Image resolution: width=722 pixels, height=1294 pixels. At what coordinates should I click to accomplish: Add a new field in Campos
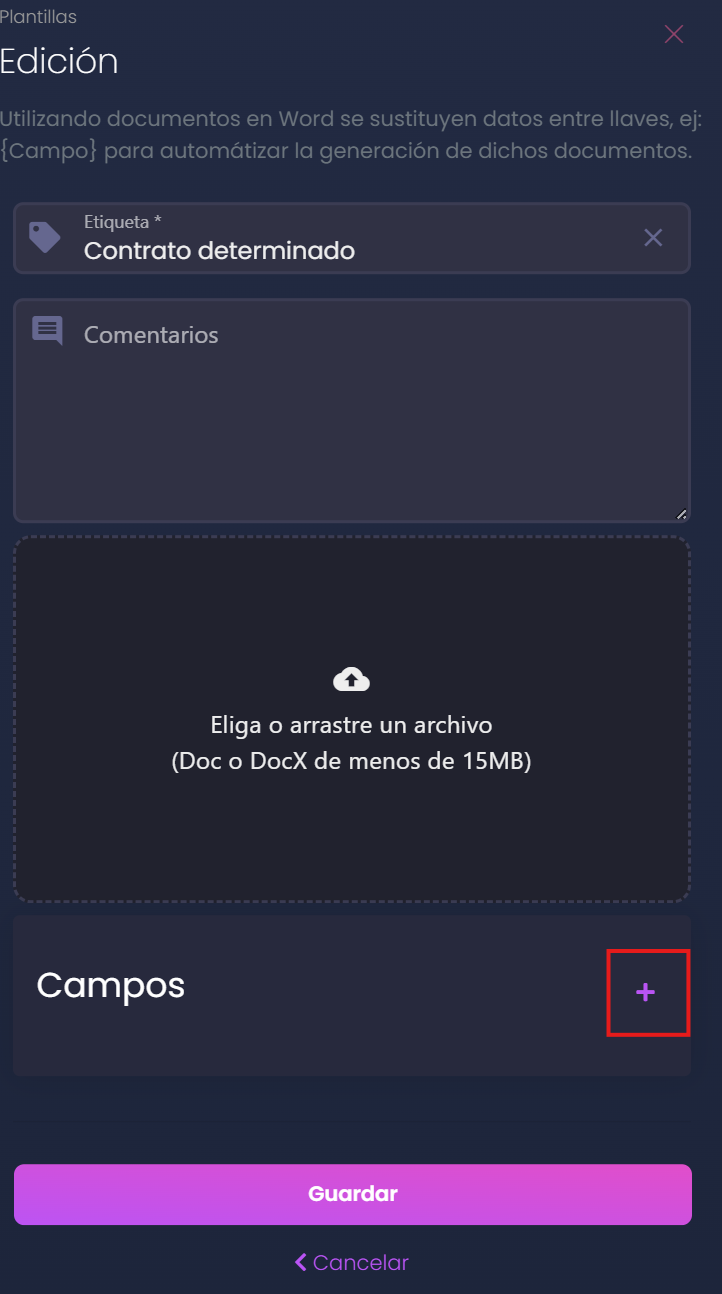tap(646, 992)
